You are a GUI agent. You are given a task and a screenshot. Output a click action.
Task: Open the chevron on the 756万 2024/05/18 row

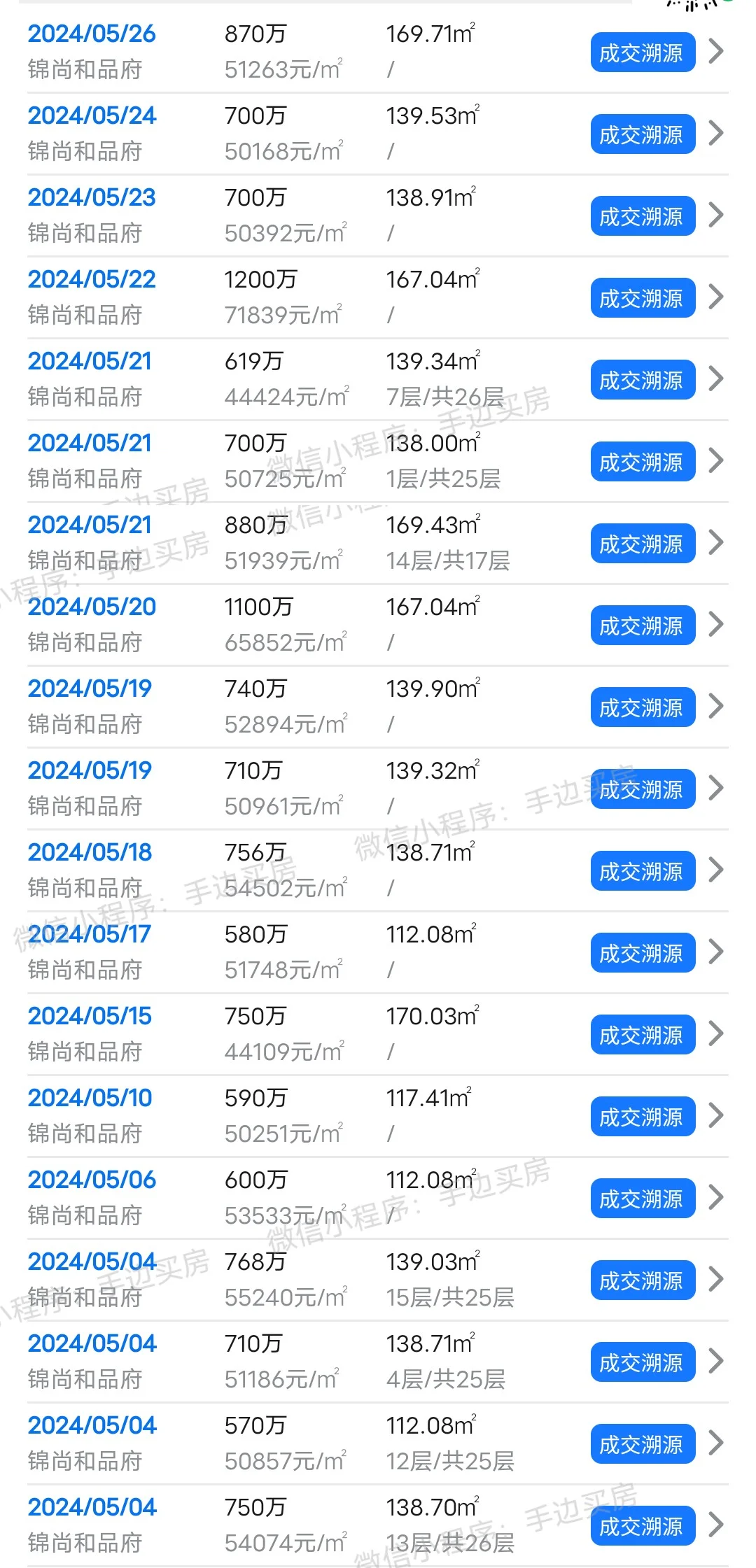tap(715, 870)
